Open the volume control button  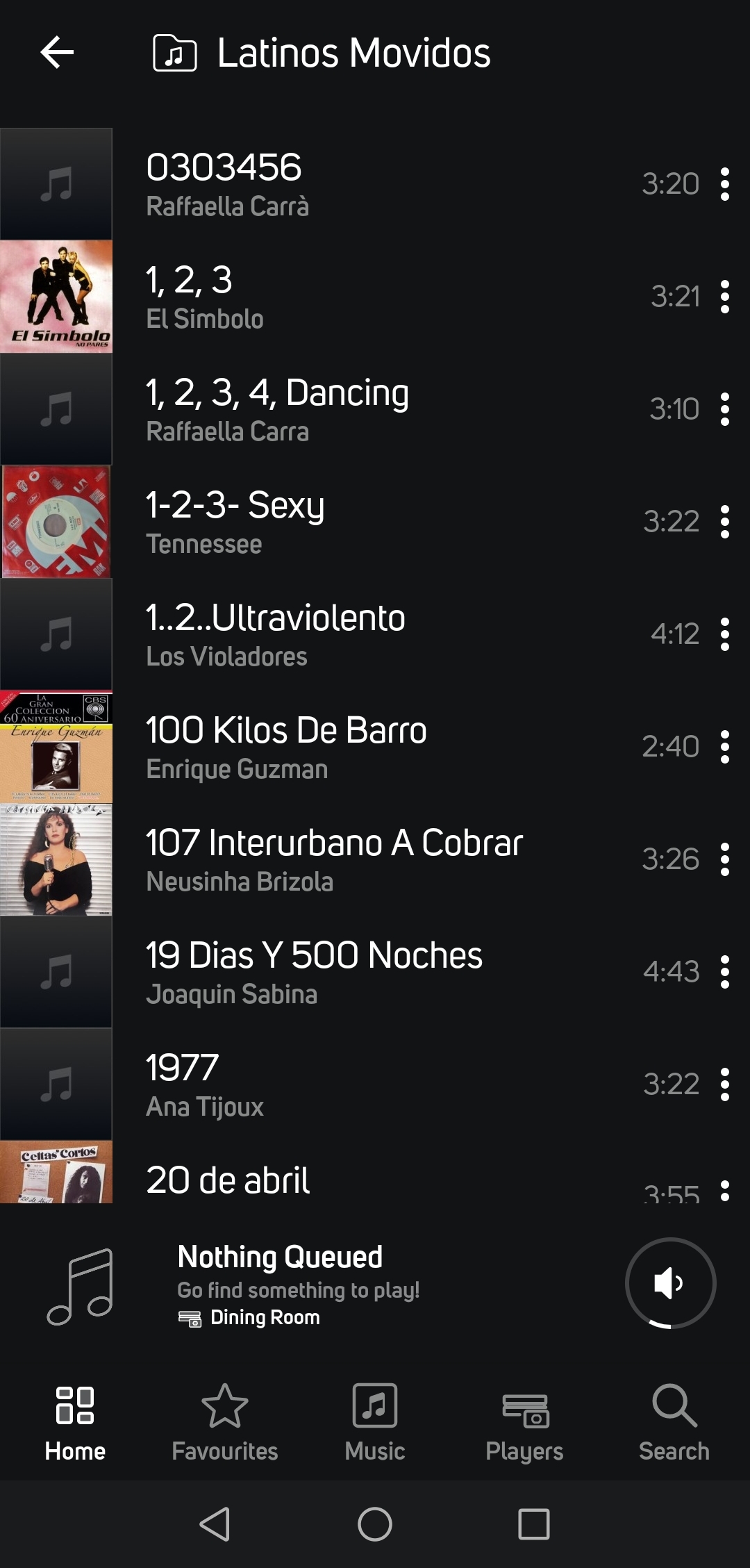pos(670,1282)
